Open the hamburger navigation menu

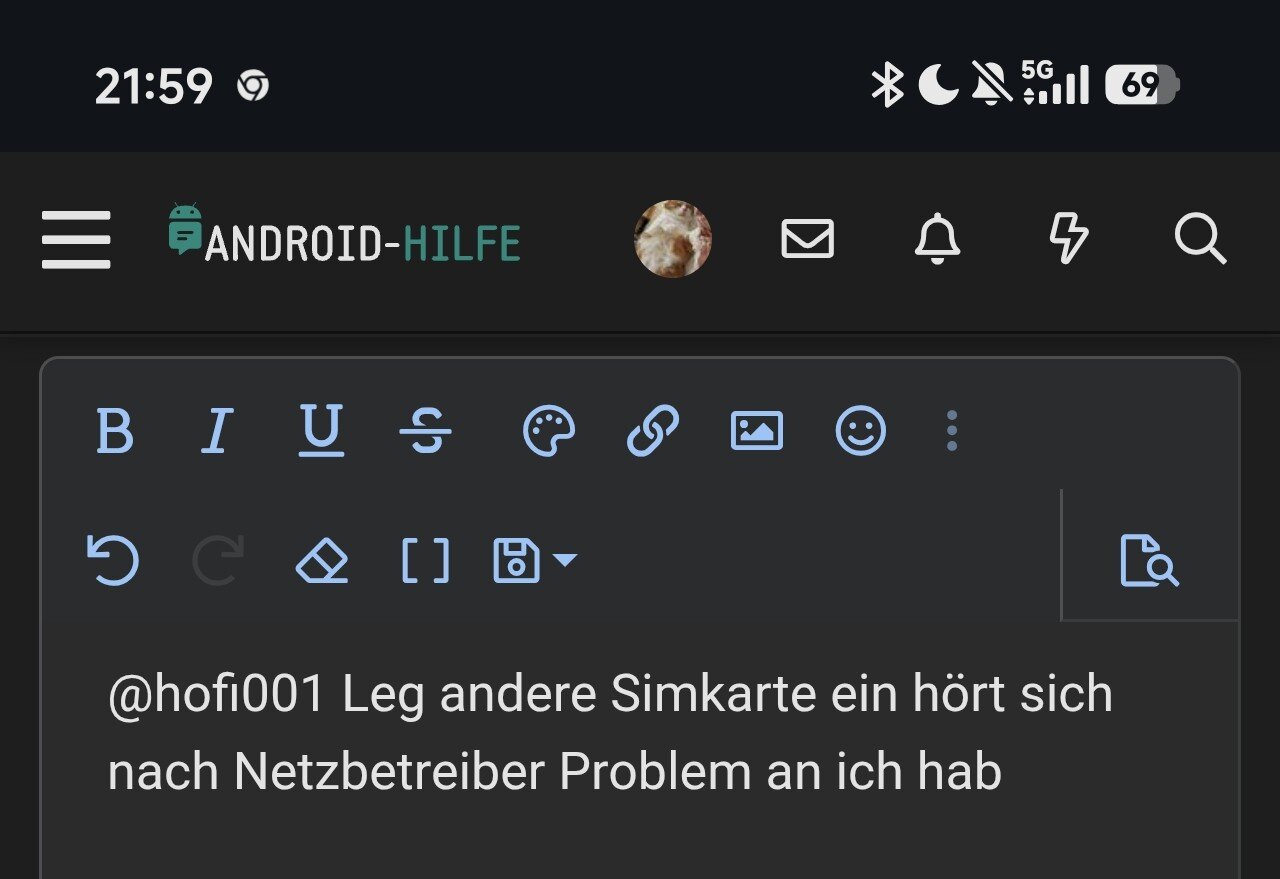76,240
